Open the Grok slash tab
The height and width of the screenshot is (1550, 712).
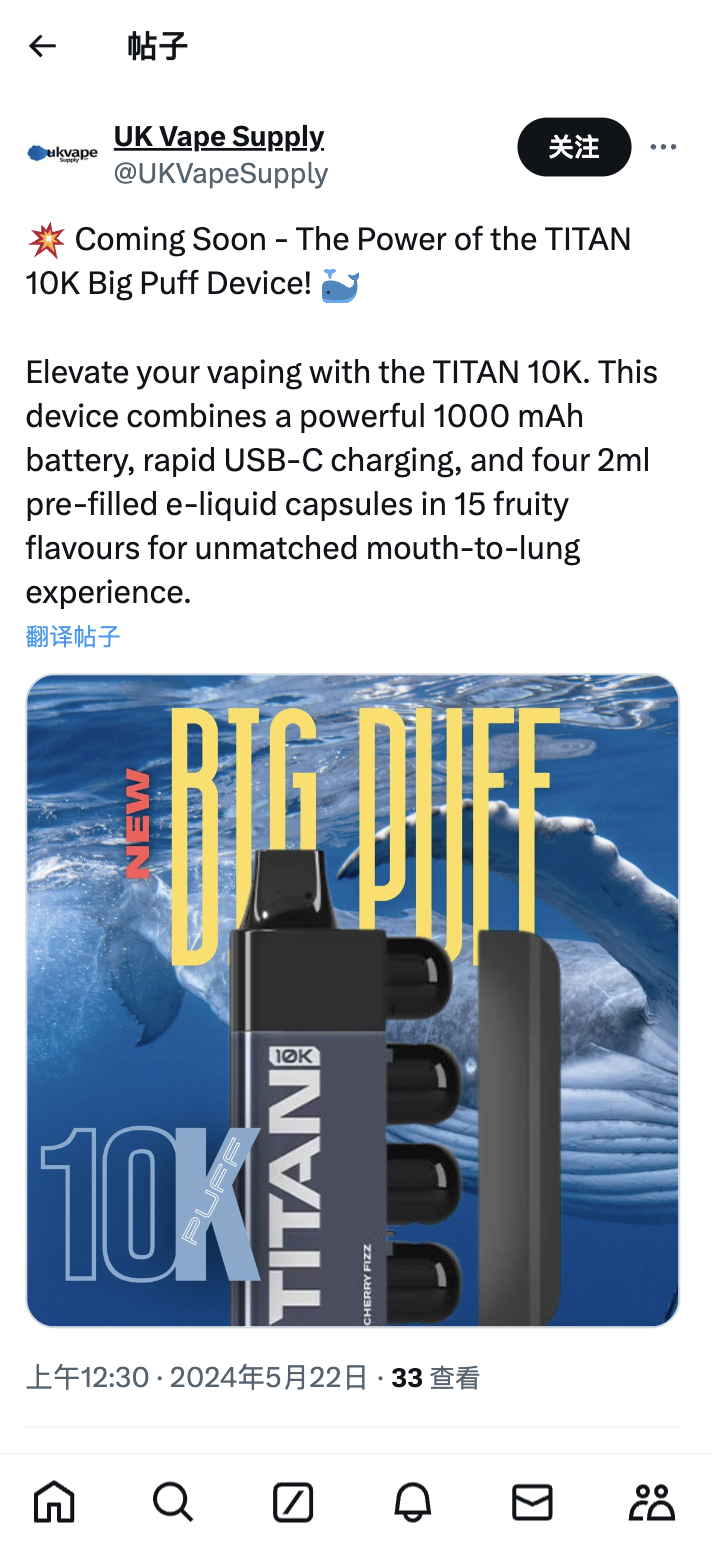tap(293, 1501)
